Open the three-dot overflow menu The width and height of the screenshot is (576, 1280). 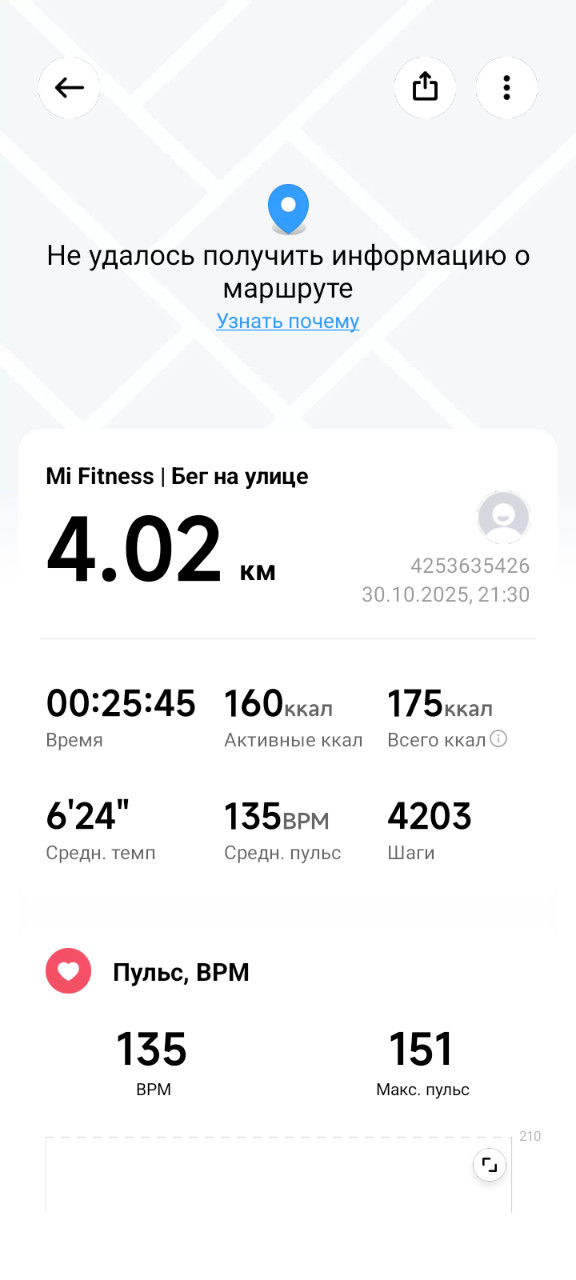tap(507, 88)
